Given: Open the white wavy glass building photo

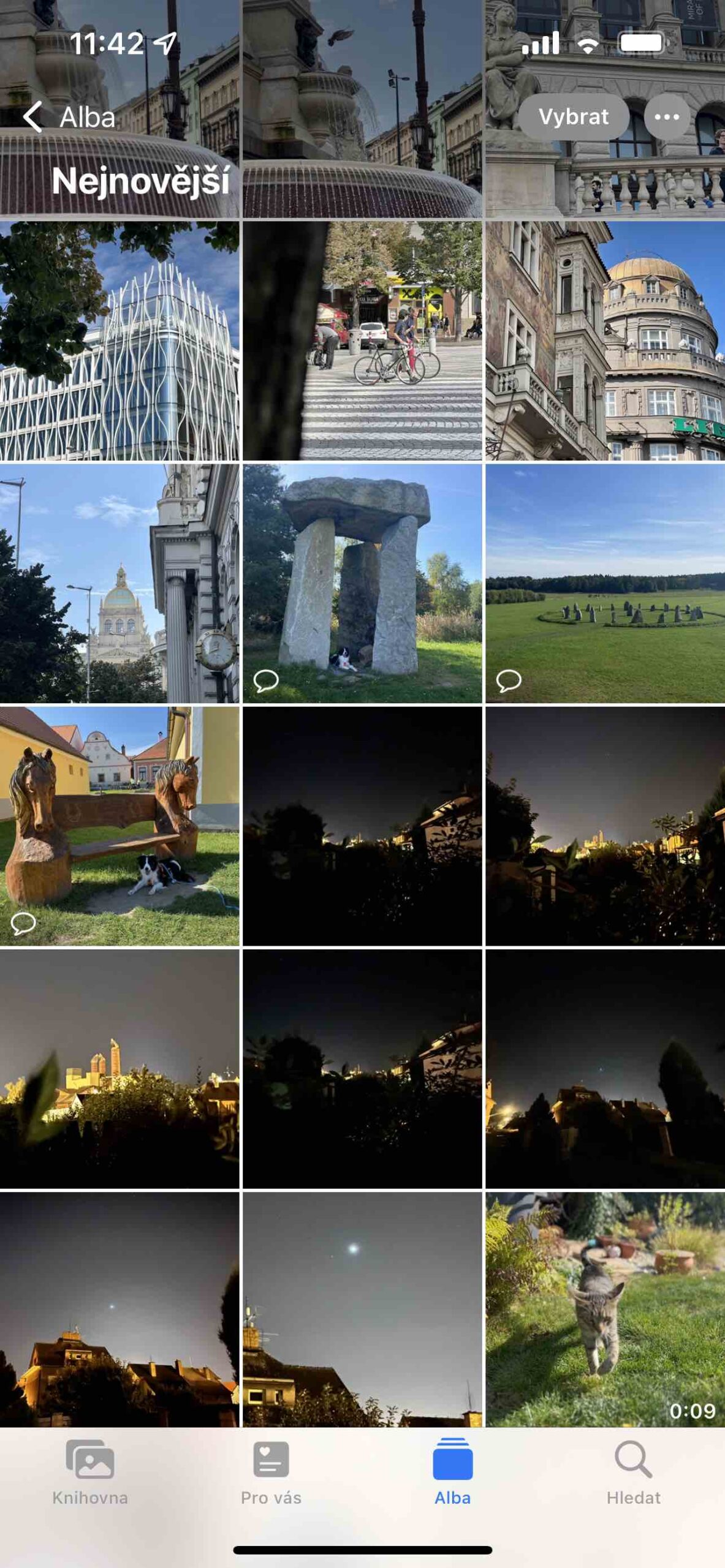Looking at the screenshot, I should tap(119, 341).
